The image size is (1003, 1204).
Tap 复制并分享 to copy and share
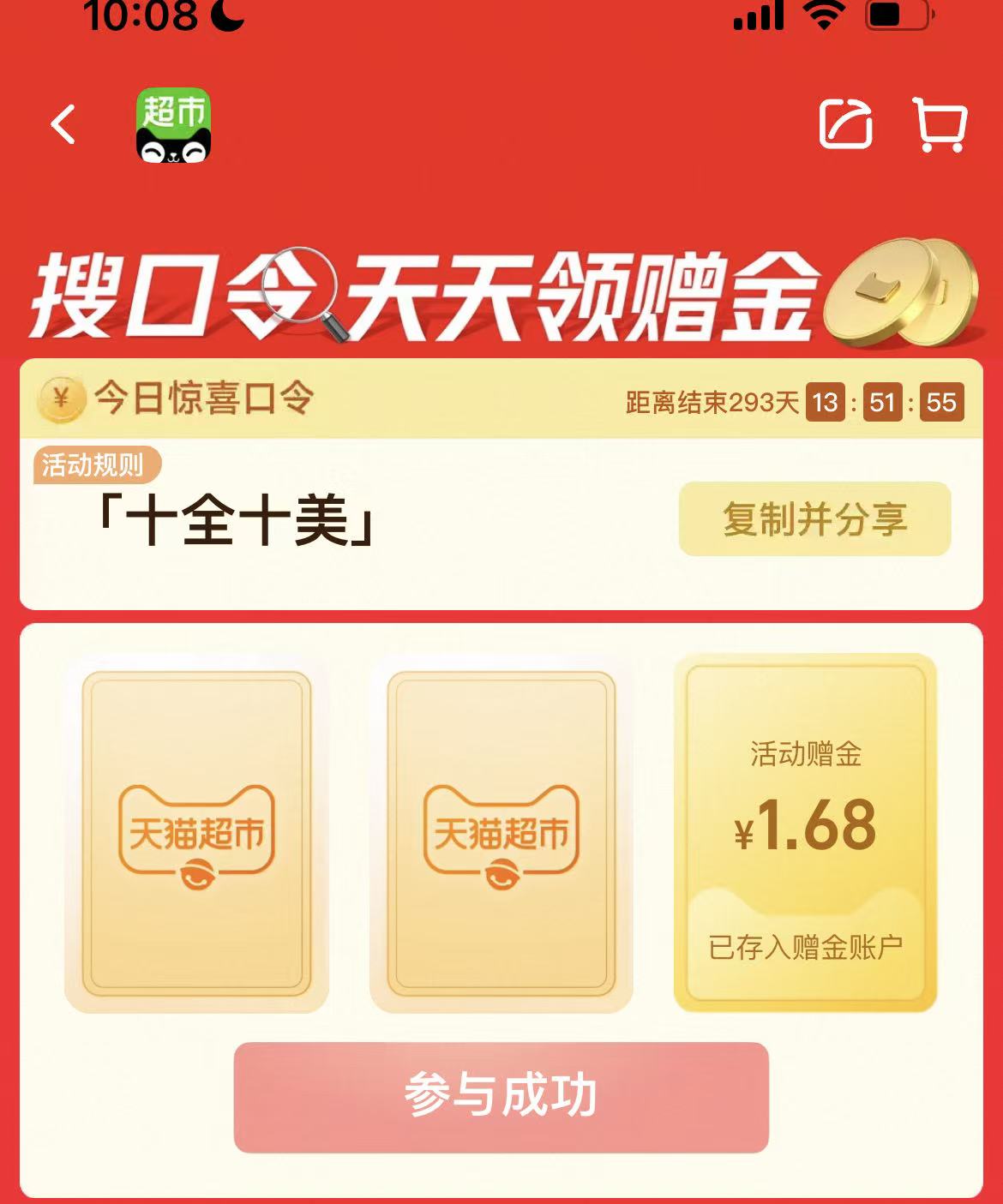814,519
